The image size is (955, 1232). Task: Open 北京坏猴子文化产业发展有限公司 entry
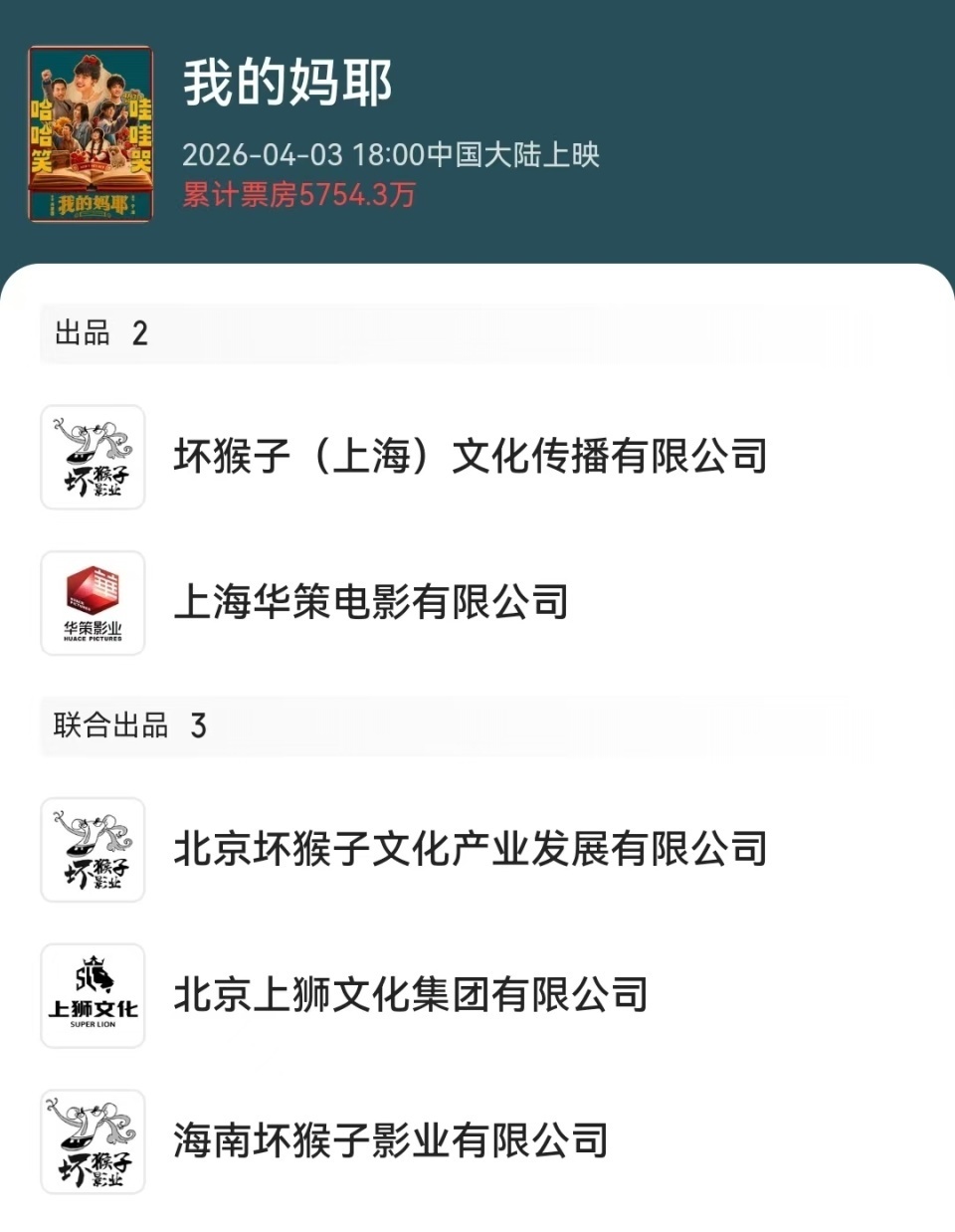473,851
